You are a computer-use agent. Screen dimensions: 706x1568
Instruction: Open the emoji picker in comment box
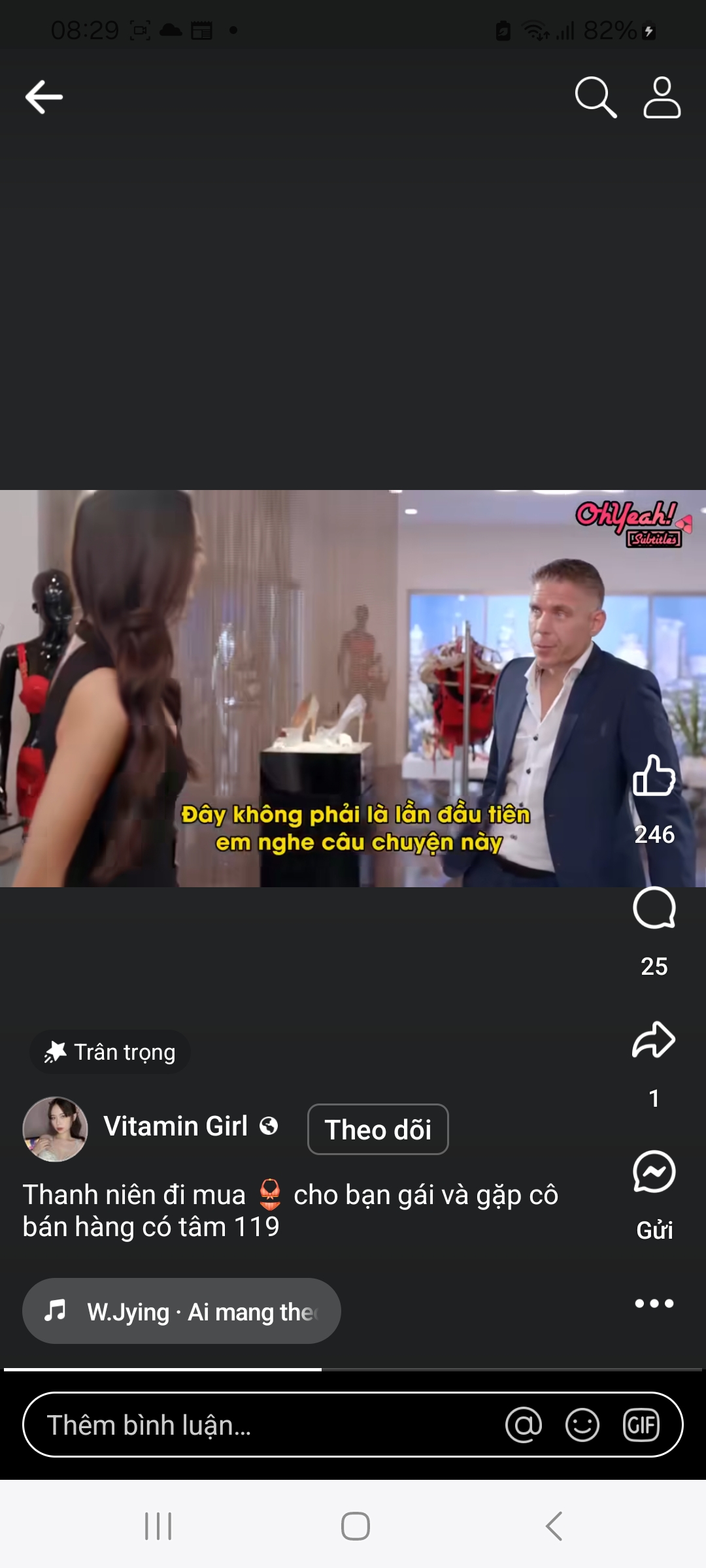click(x=582, y=1425)
